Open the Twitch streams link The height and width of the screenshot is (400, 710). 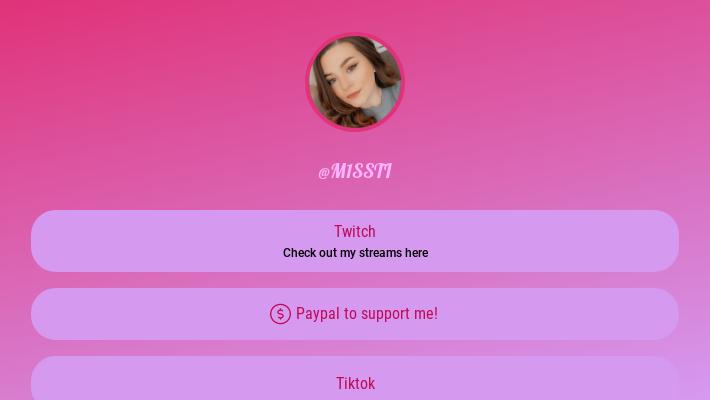tap(355, 241)
